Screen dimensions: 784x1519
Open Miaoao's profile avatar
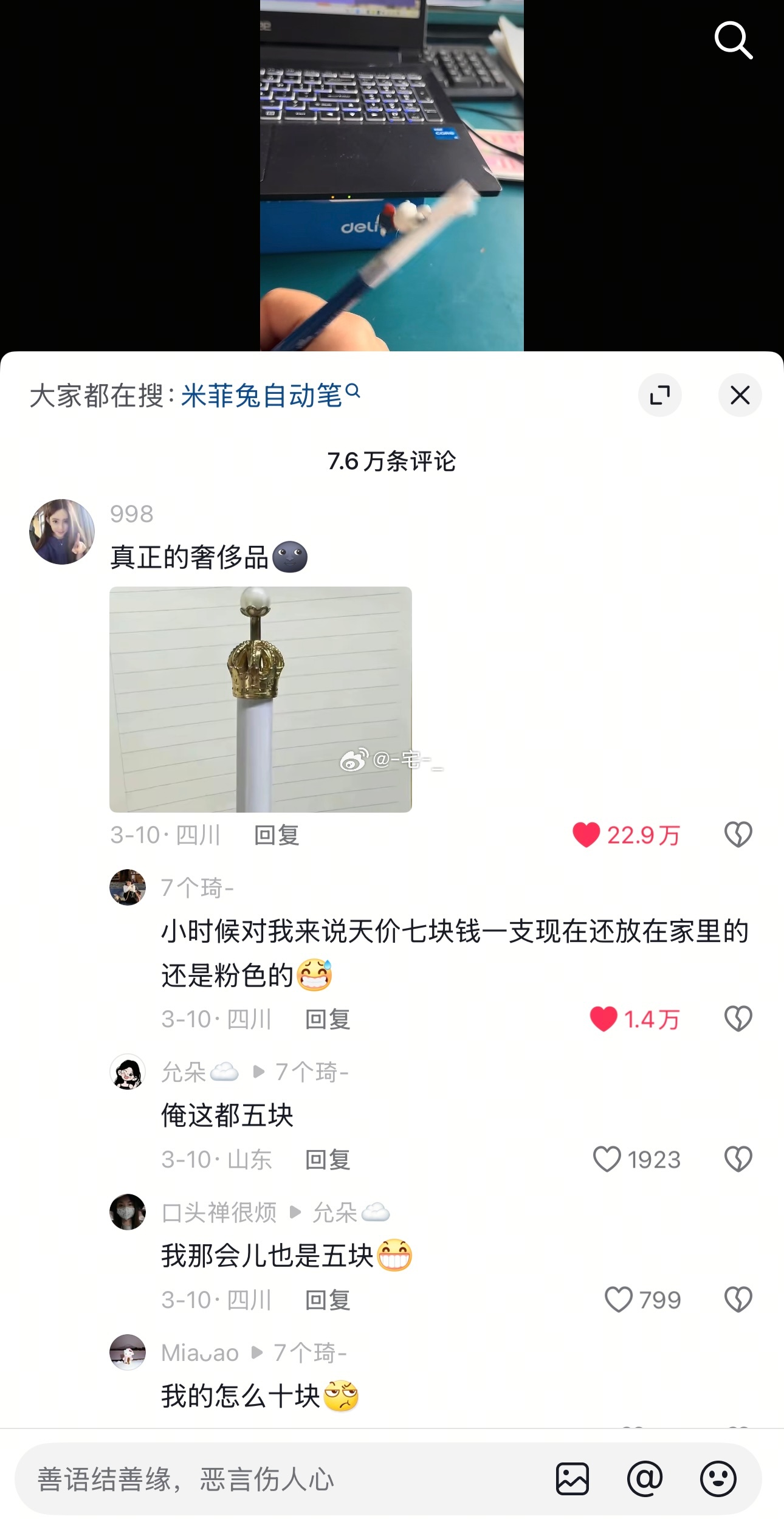tap(128, 1352)
